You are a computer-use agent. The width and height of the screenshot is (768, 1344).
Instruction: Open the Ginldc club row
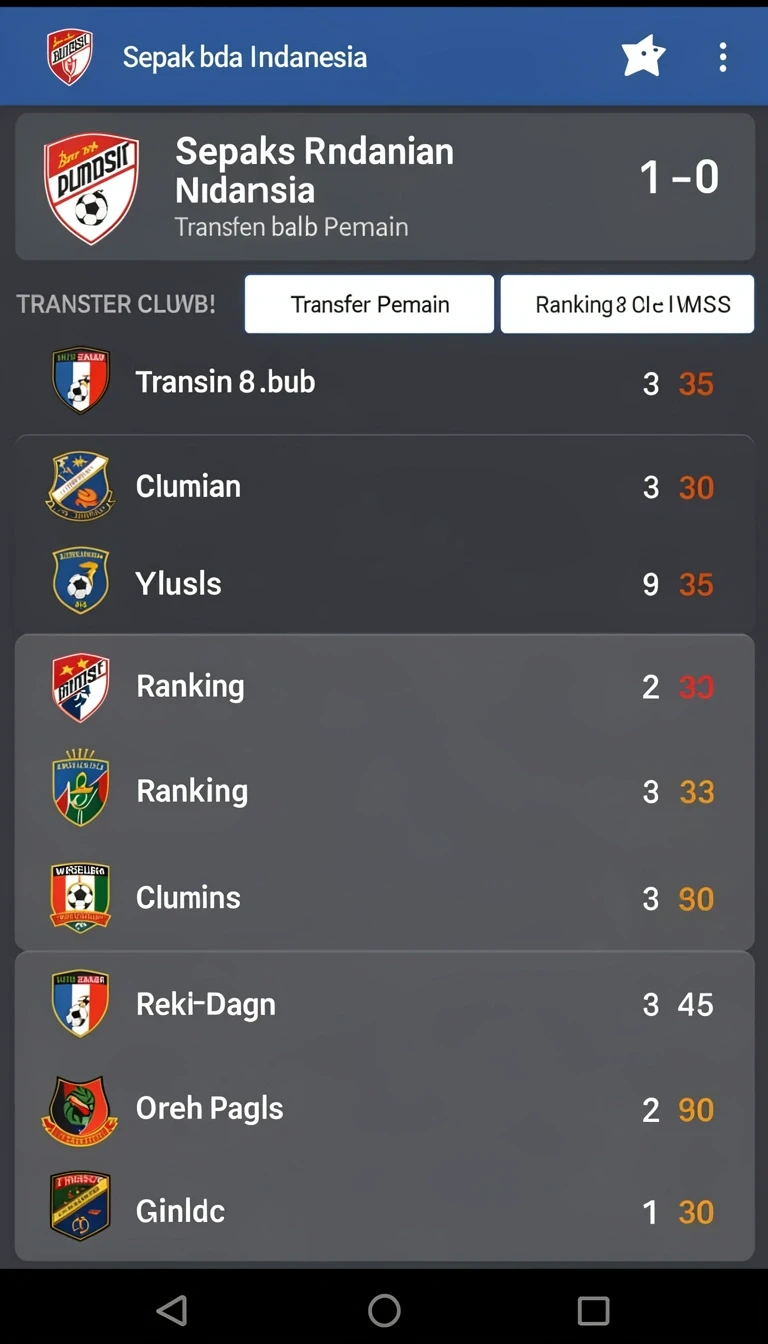(385, 1211)
